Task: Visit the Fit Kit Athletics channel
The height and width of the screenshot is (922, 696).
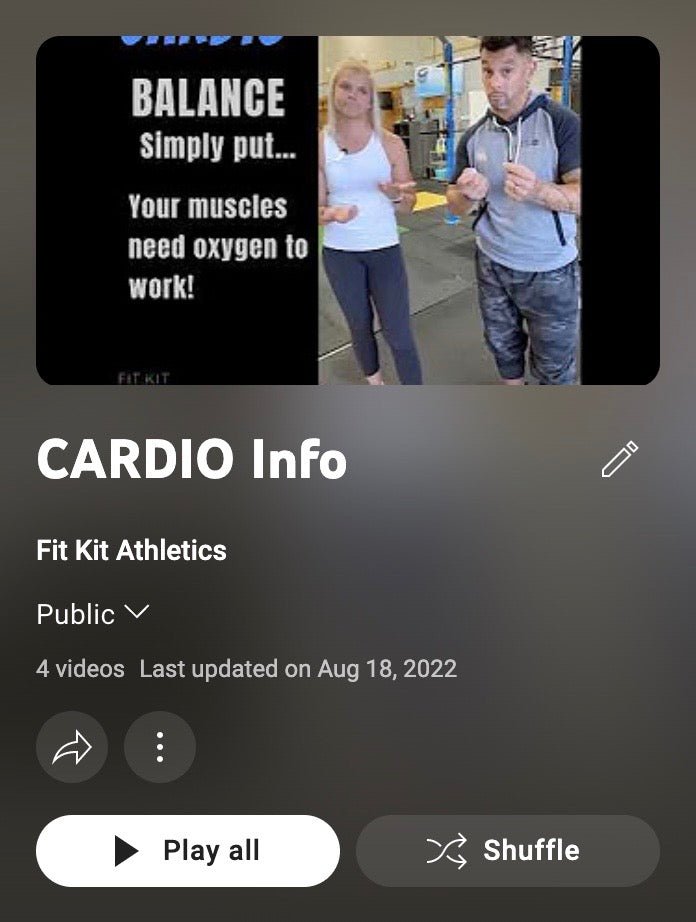Action: point(131,550)
